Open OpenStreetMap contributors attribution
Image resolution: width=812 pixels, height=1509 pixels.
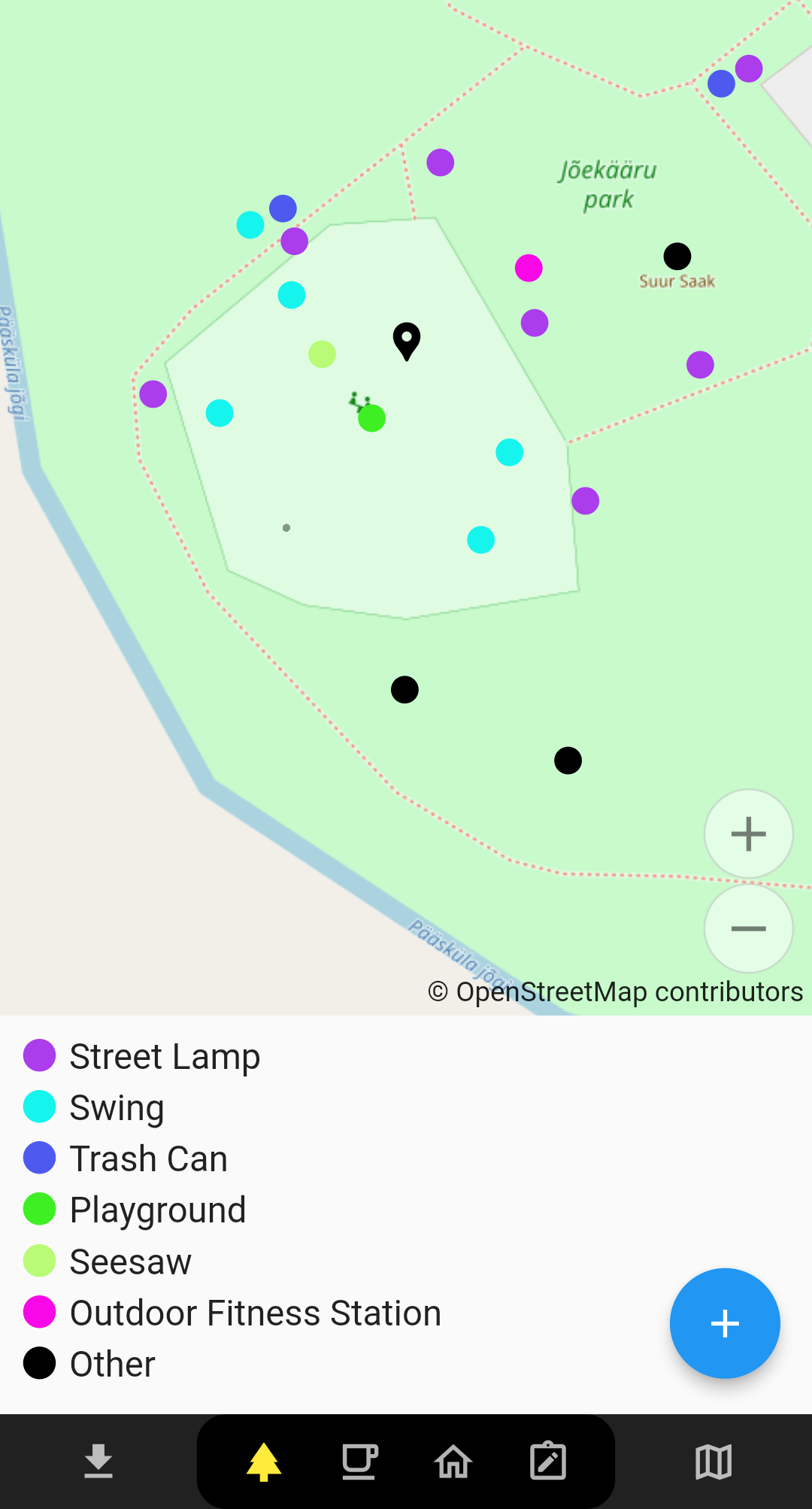coord(615,991)
